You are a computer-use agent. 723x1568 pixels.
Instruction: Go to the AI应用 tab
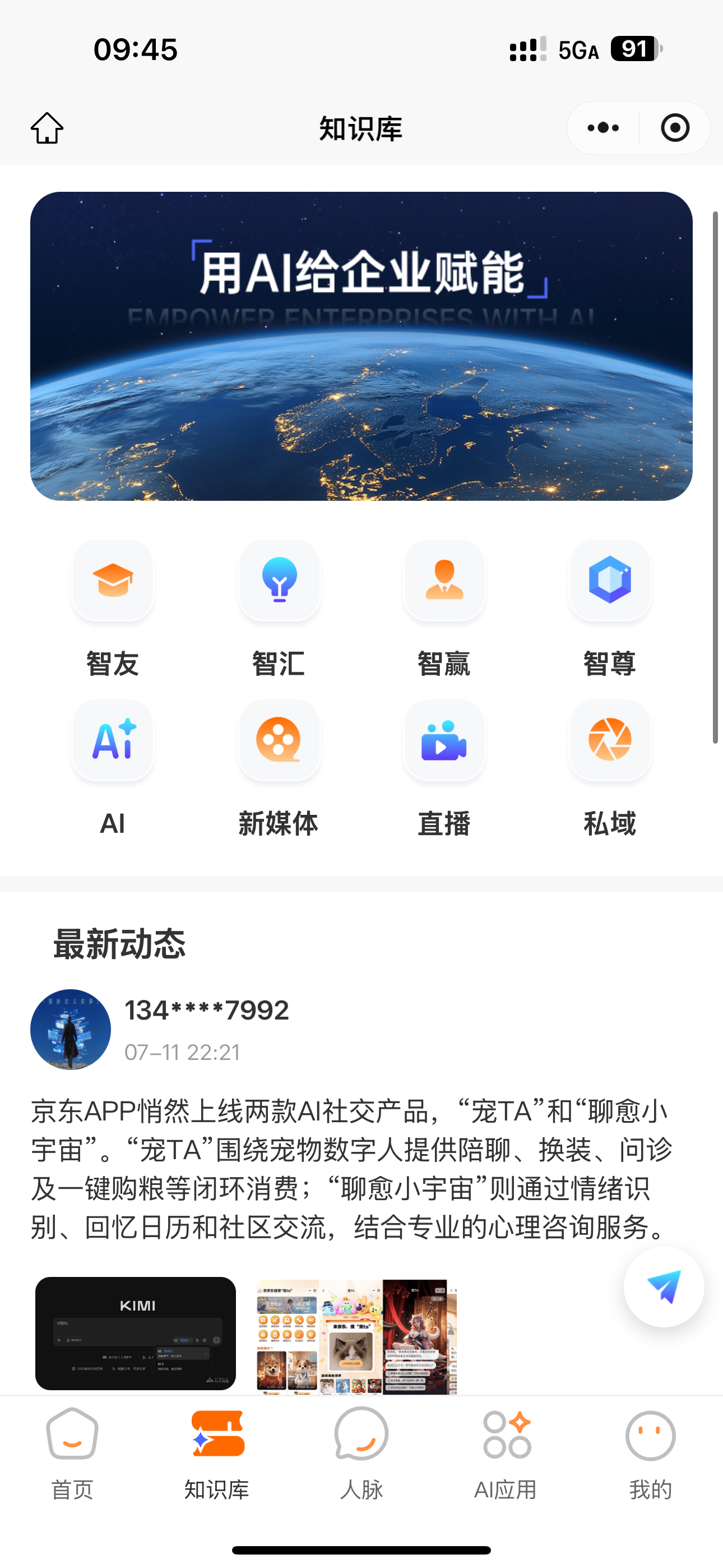(x=506, y=1454)
